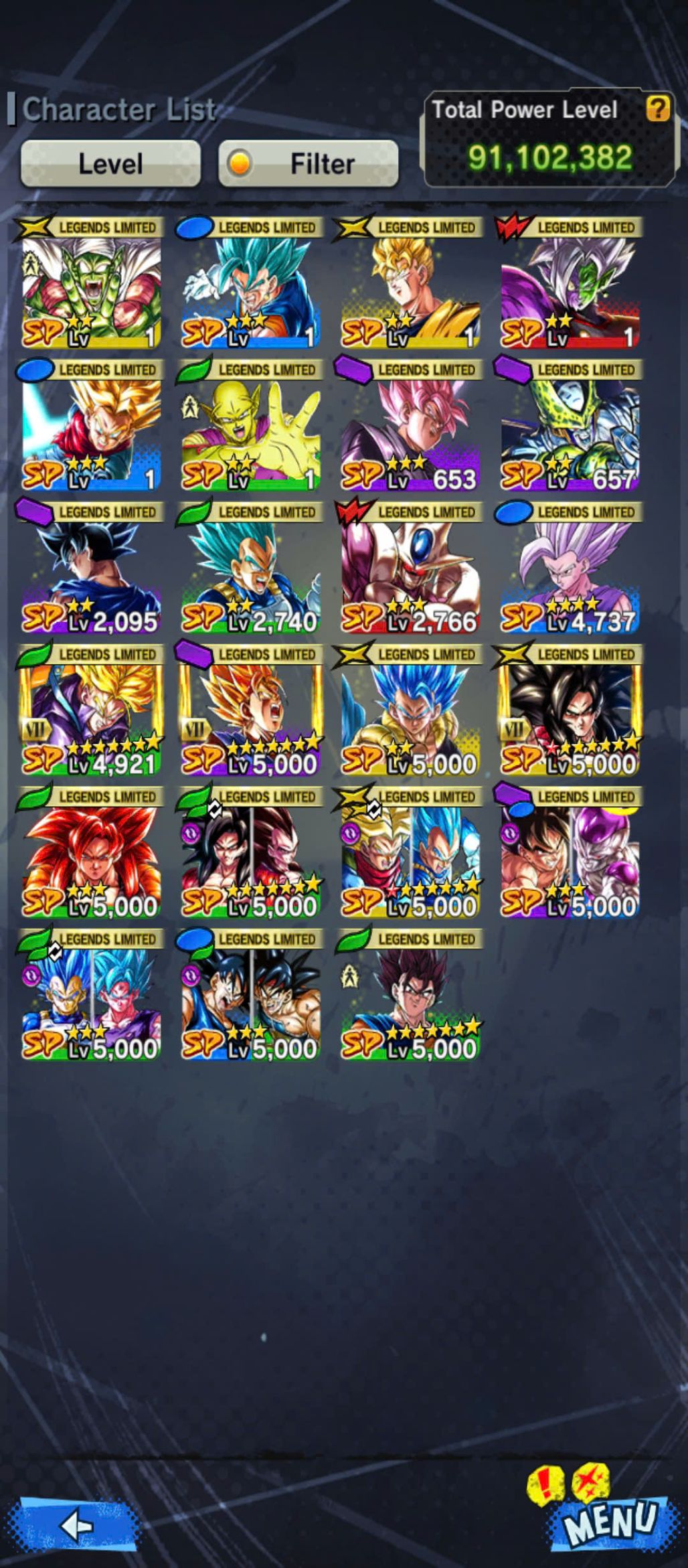The image size is (688, 1568).
Task: Tap the Total Power Level help icon
Action: pos(657,108)
